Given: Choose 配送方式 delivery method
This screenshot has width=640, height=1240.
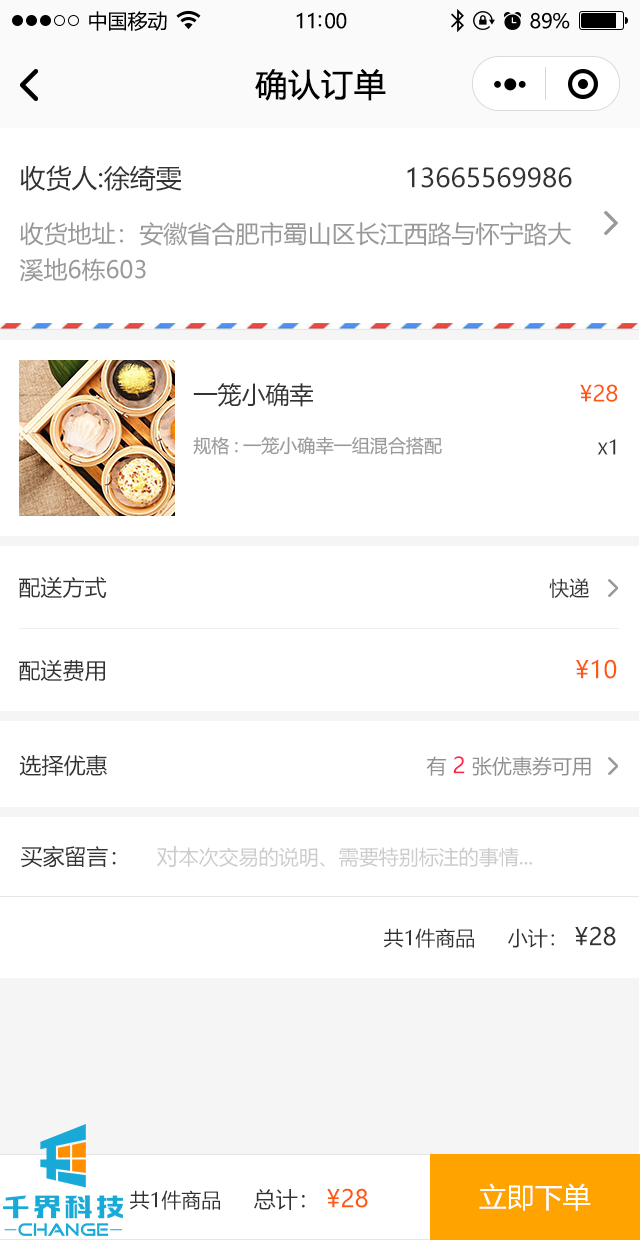Looking at the screenshot, I should tap(320, 588).
